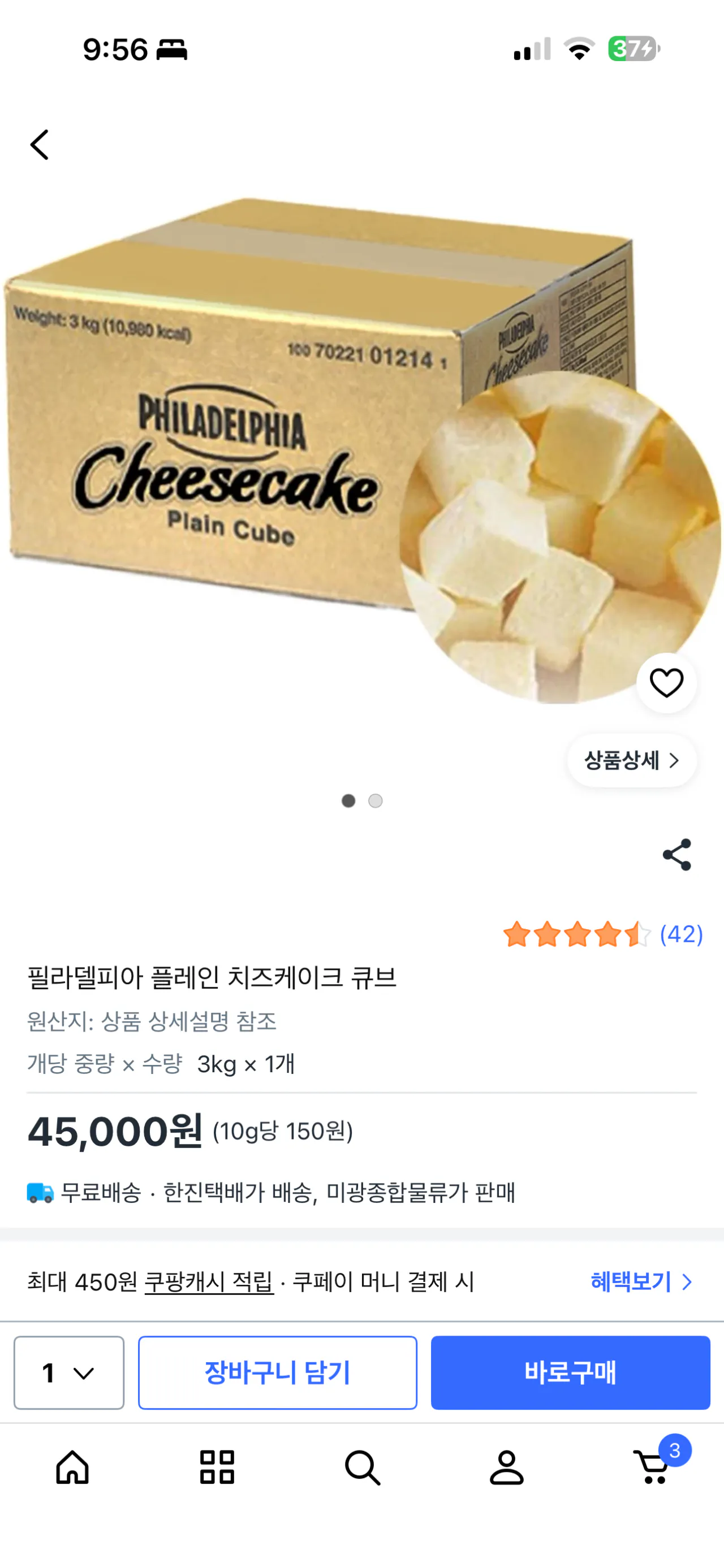Open the quantity dropdown showing 1
The width and height of the screenshot is (724, 1568).
point(68,1374)
